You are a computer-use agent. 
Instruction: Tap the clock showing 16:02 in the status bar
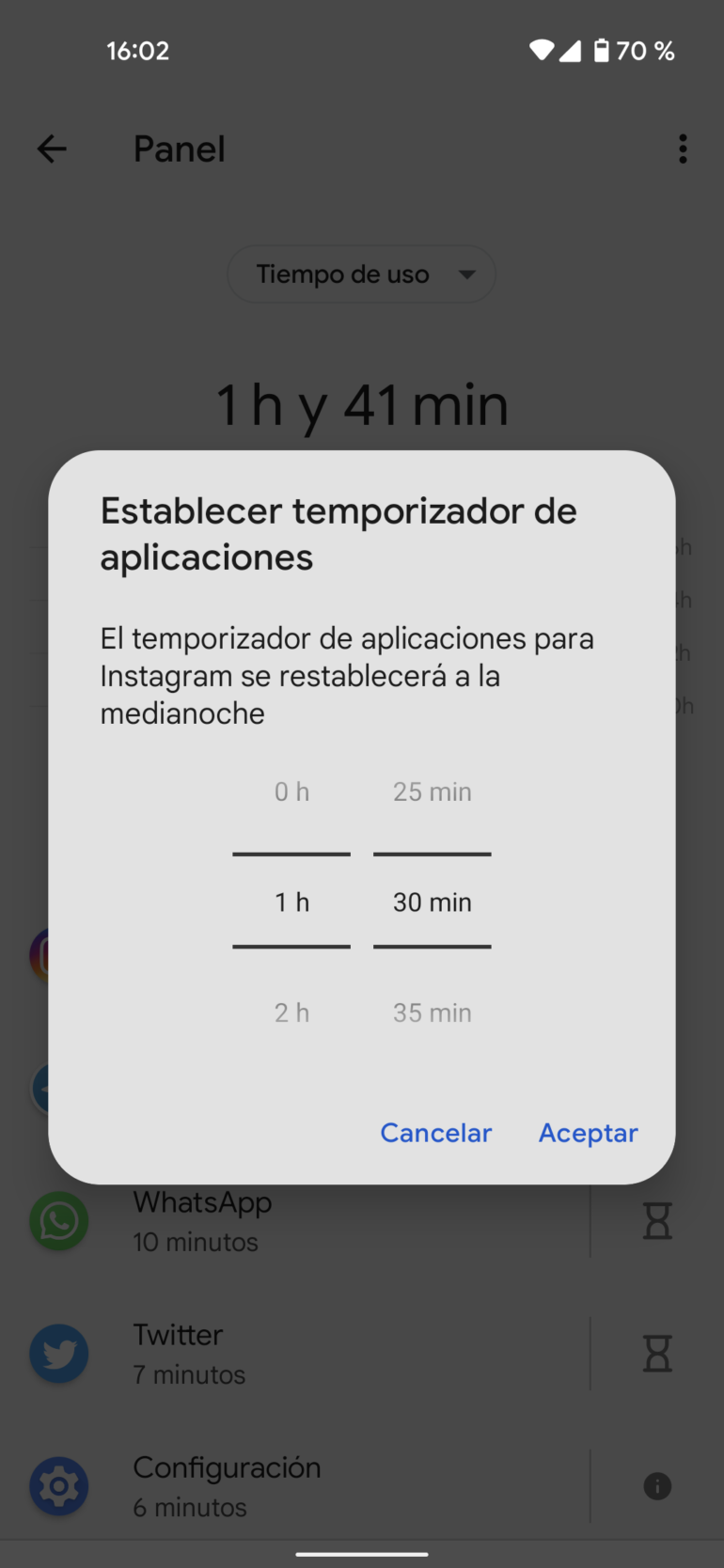[138, 51]
